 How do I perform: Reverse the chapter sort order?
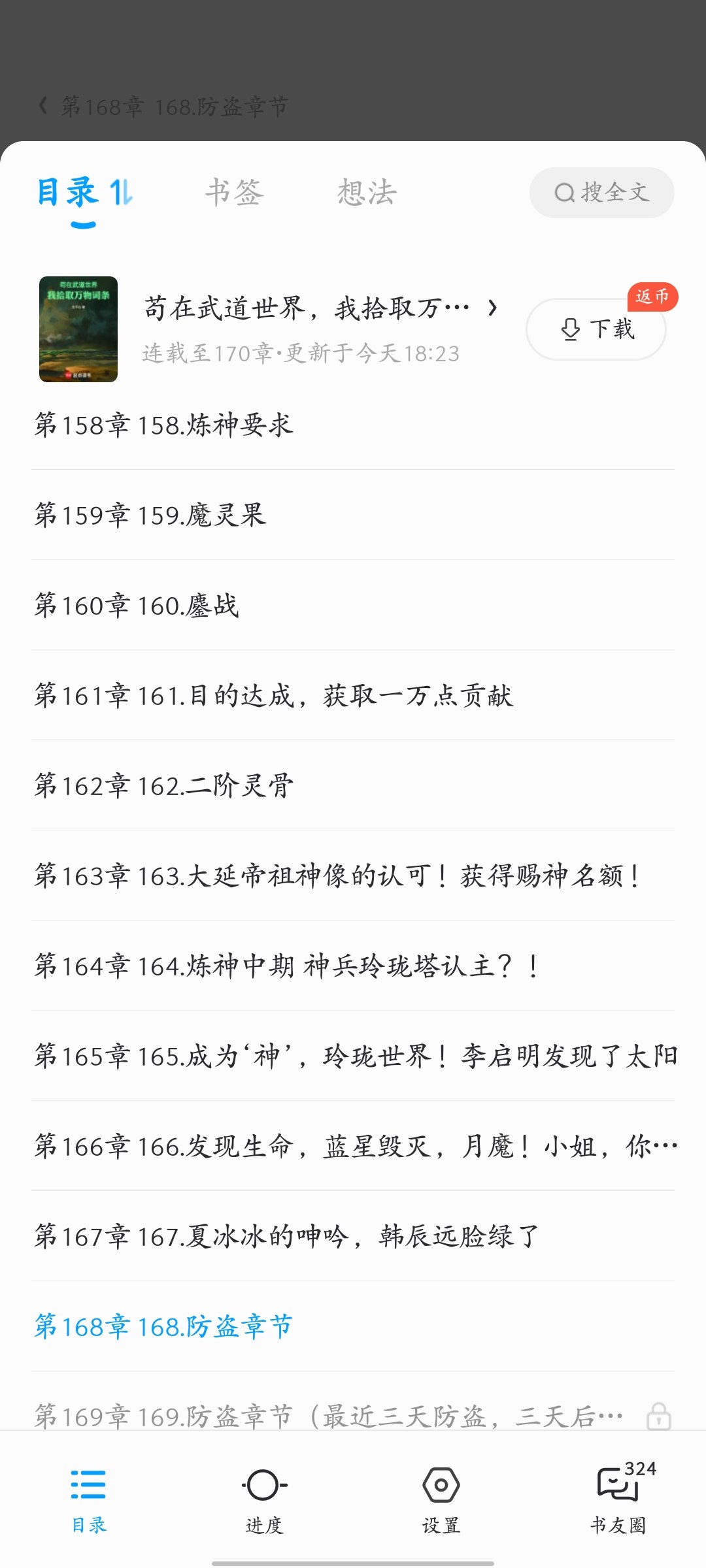point(122,193)
